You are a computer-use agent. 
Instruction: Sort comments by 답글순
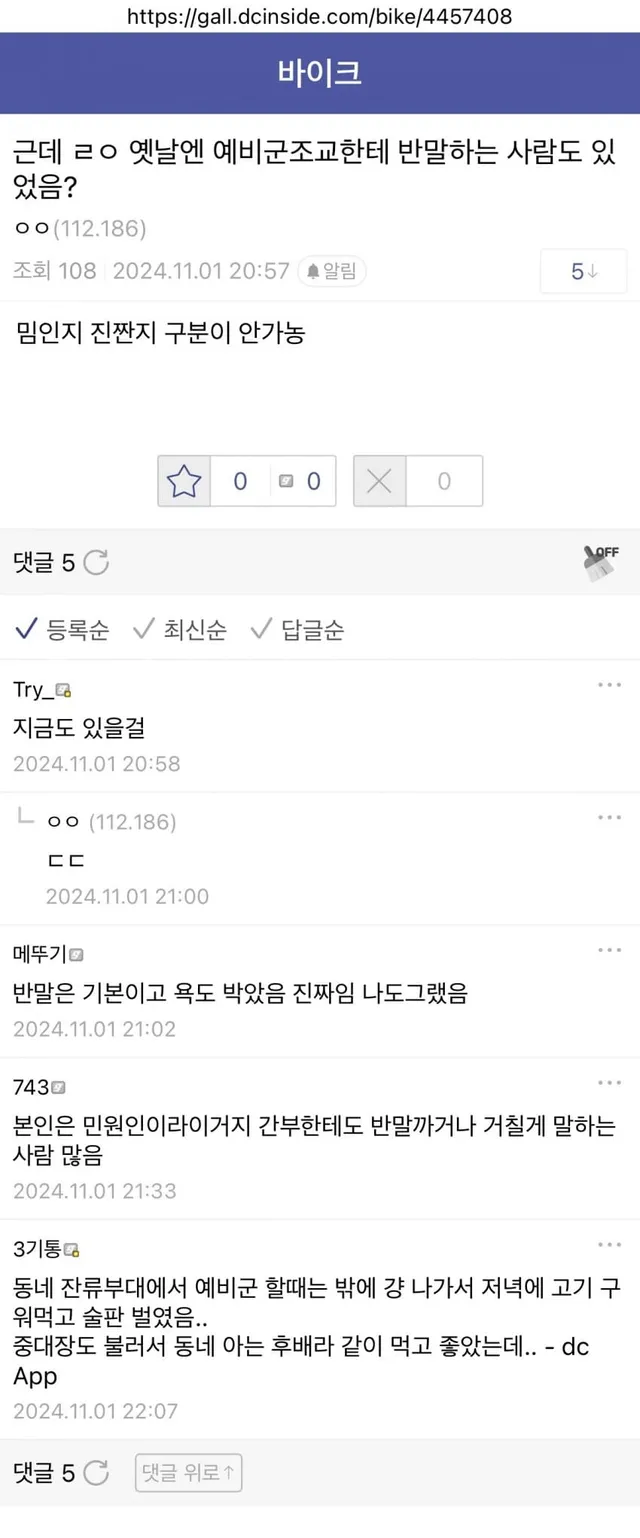[x=298, y=630]
